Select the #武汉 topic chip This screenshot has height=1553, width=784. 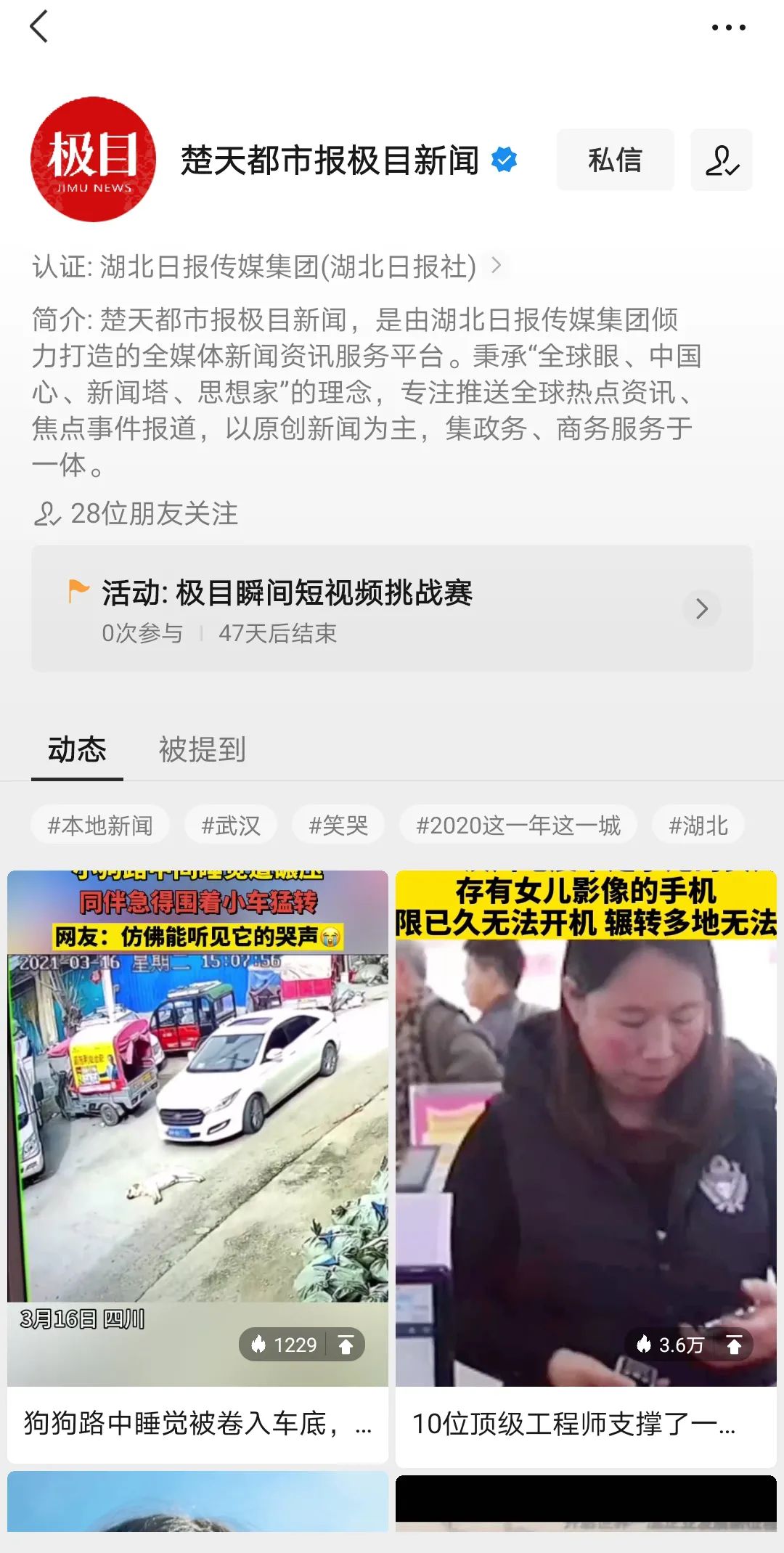[x=230, y=826]
